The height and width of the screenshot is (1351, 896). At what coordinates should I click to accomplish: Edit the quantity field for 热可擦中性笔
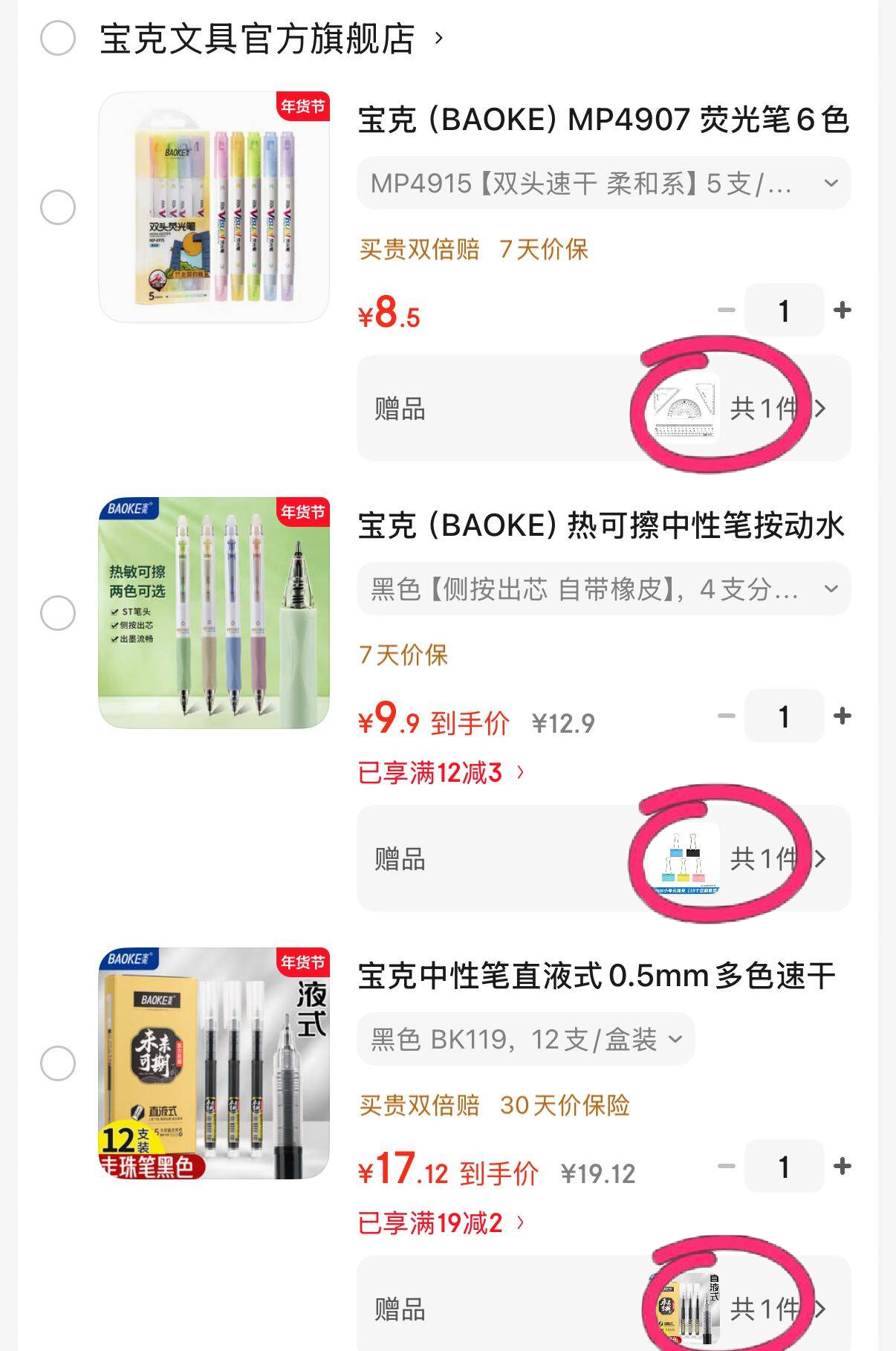[x=784, y=716]
